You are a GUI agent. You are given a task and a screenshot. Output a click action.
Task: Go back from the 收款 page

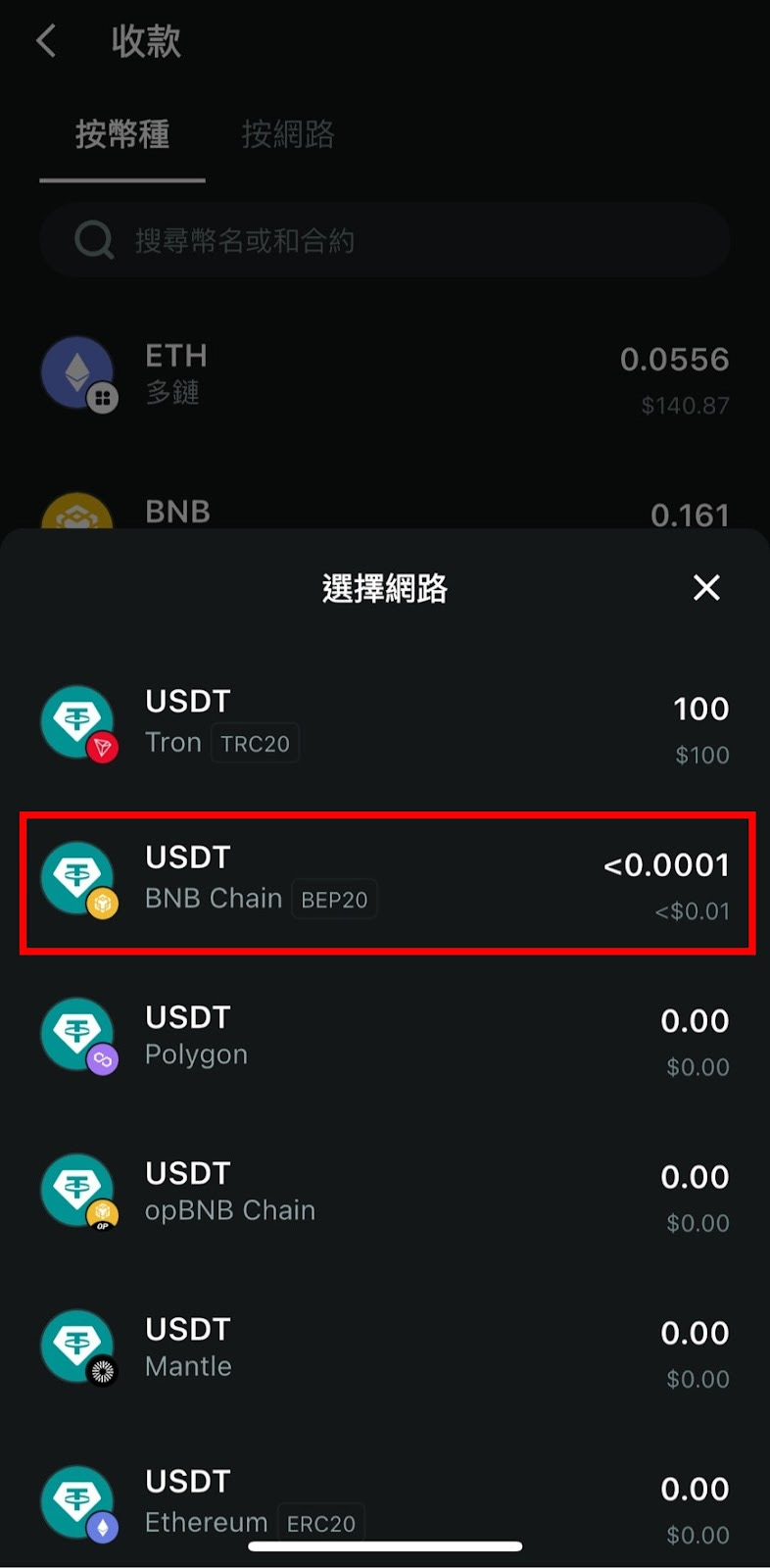pyautogui.click(x=46, y=41)
